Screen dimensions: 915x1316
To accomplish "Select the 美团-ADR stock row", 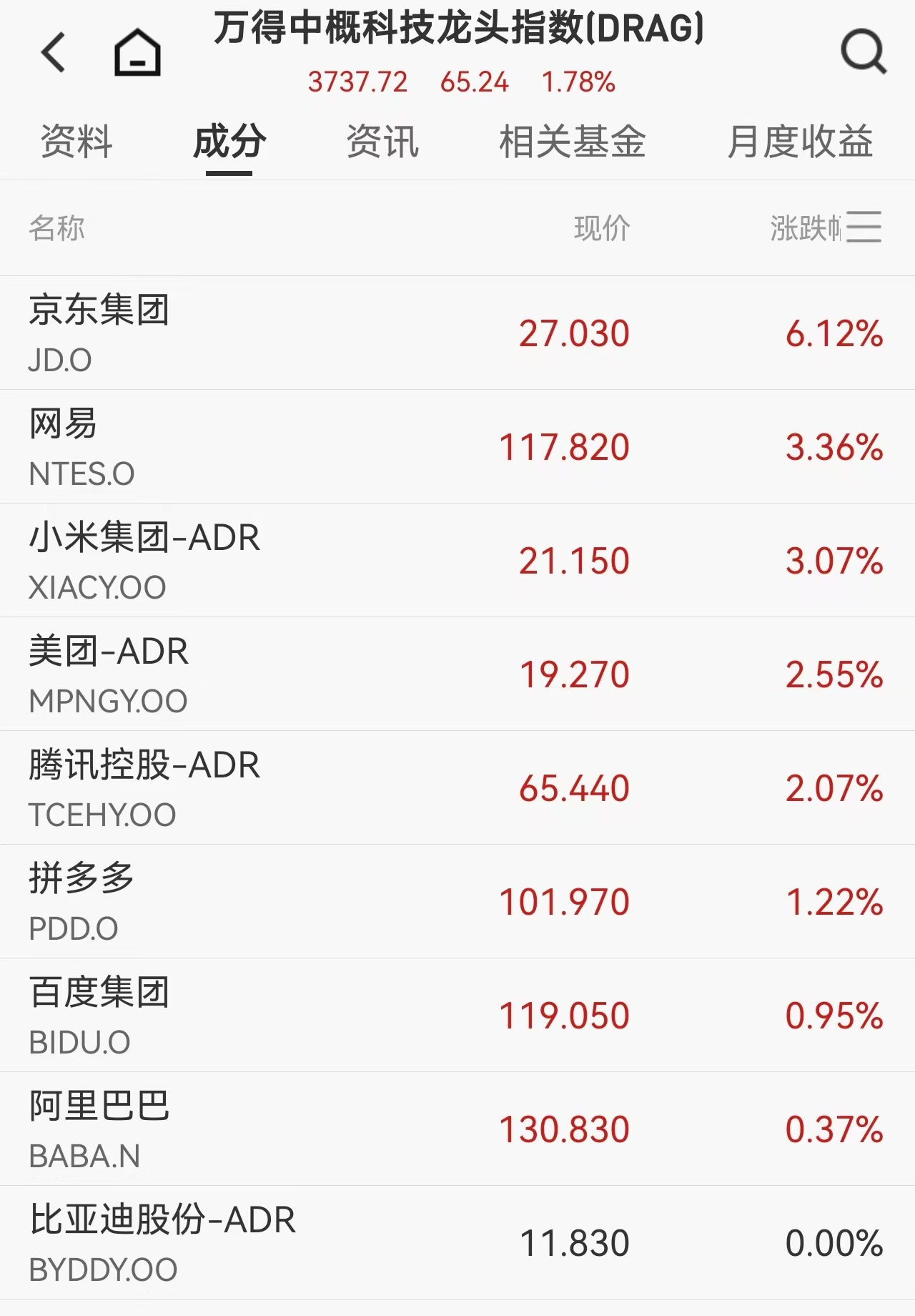I will [457, 674].
